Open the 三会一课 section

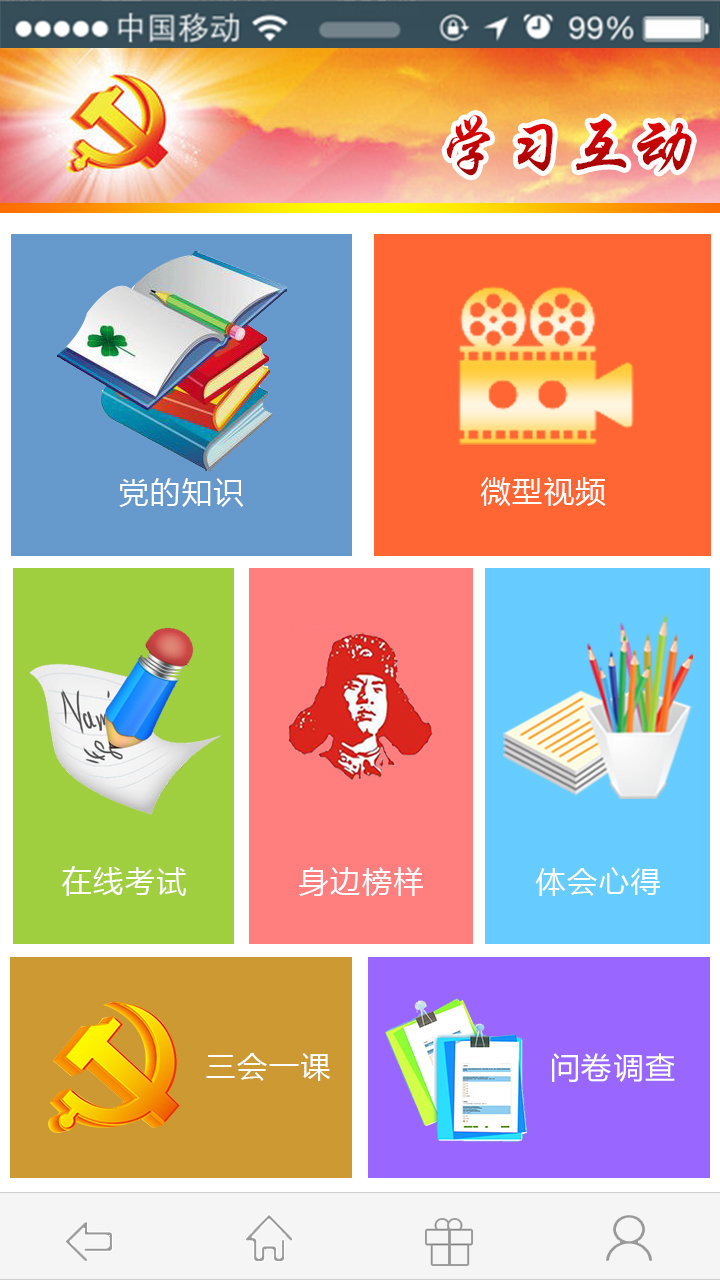coord(181,1067)
